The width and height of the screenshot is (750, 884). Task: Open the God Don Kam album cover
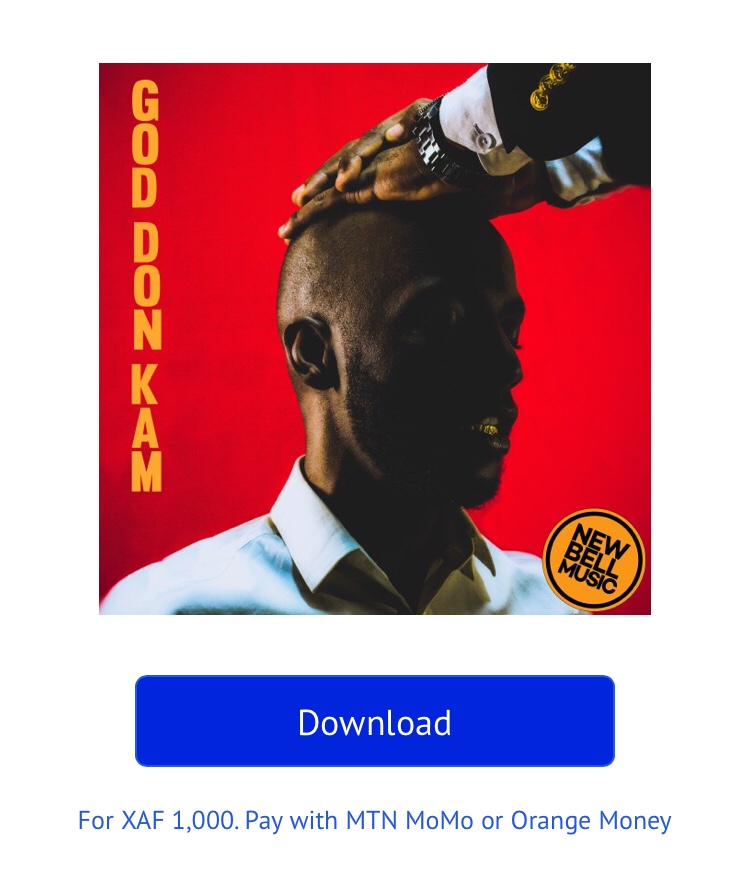(374, 338)
